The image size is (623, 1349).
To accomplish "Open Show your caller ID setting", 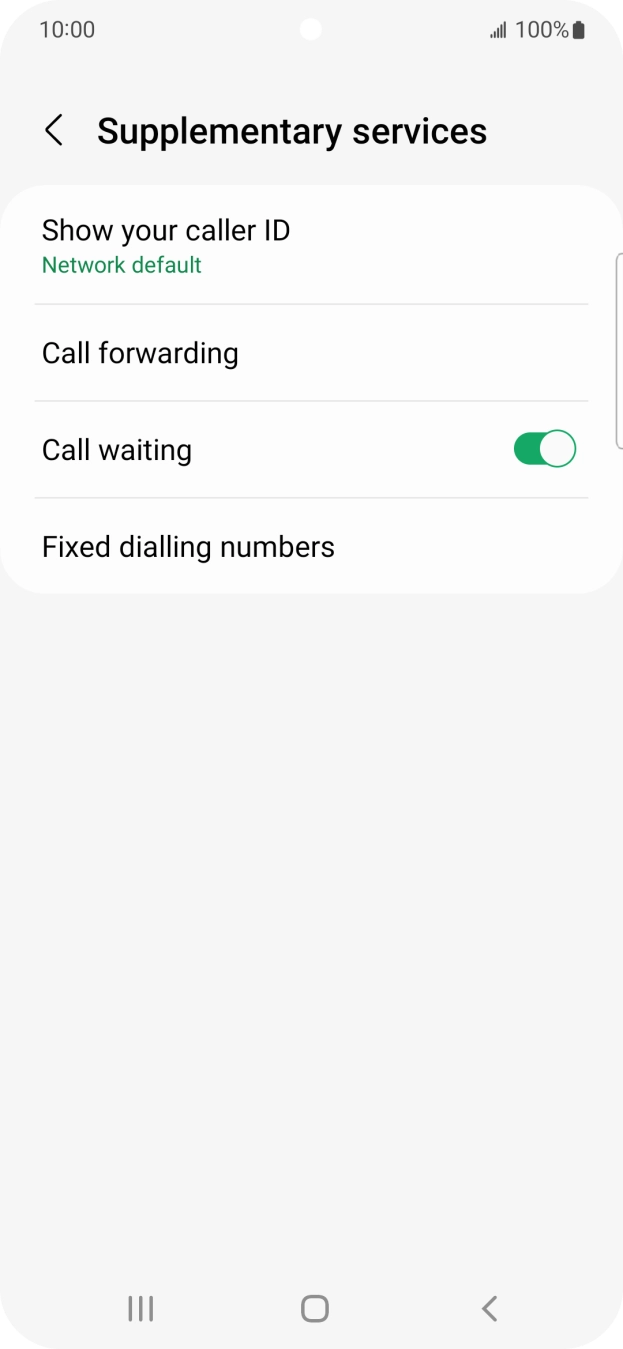I will [x=166, y=246].
